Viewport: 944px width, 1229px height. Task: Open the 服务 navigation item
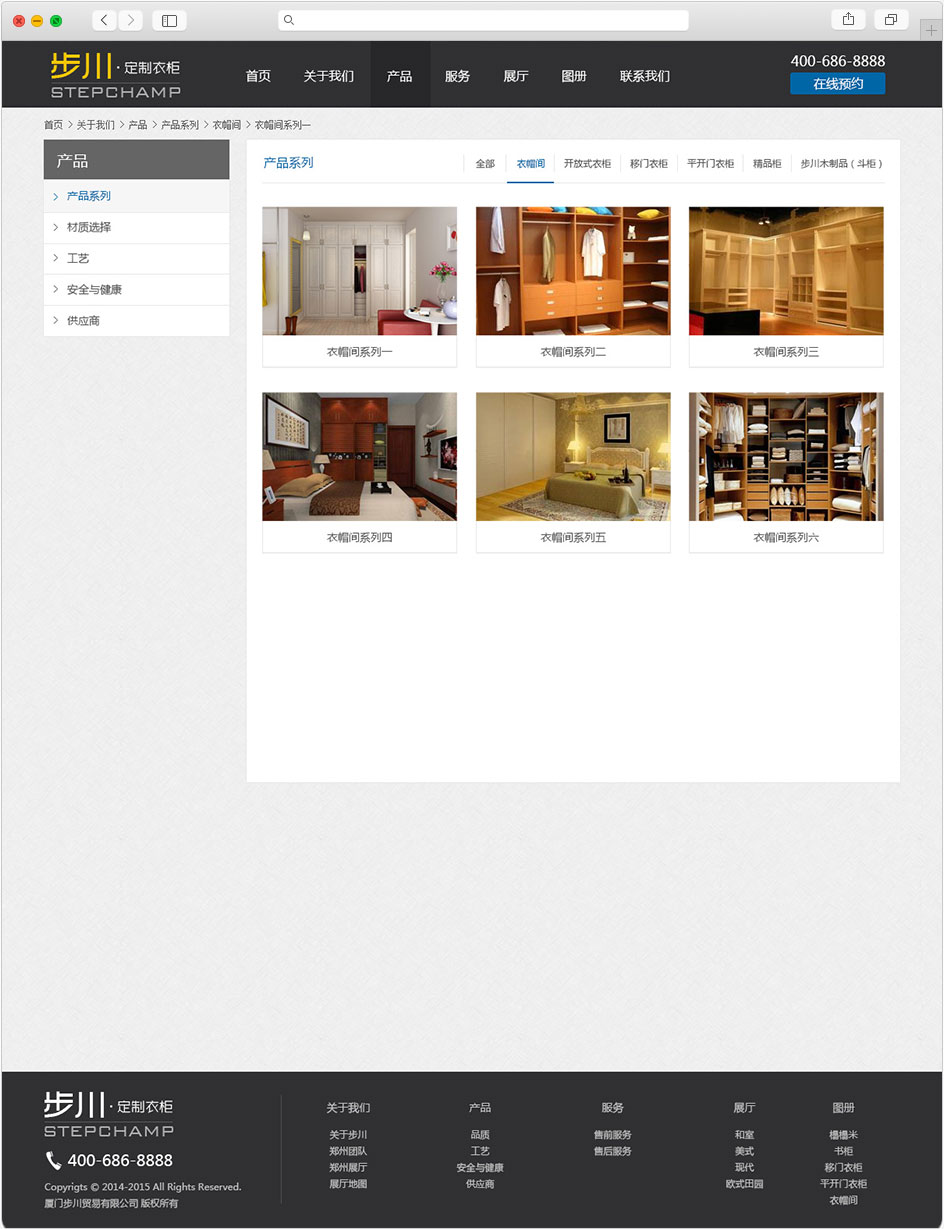457,76
